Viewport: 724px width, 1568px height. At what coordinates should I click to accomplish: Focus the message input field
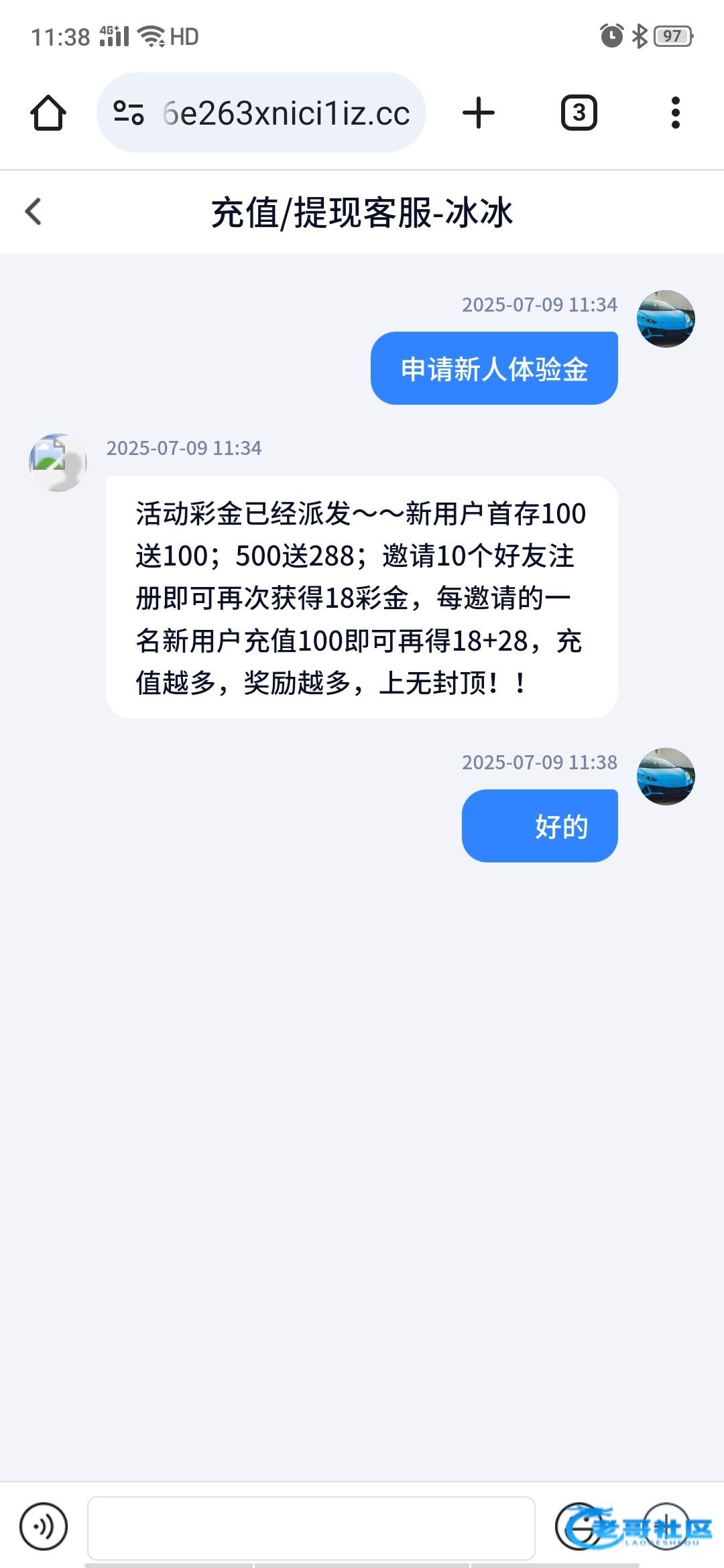[311, 1528]
